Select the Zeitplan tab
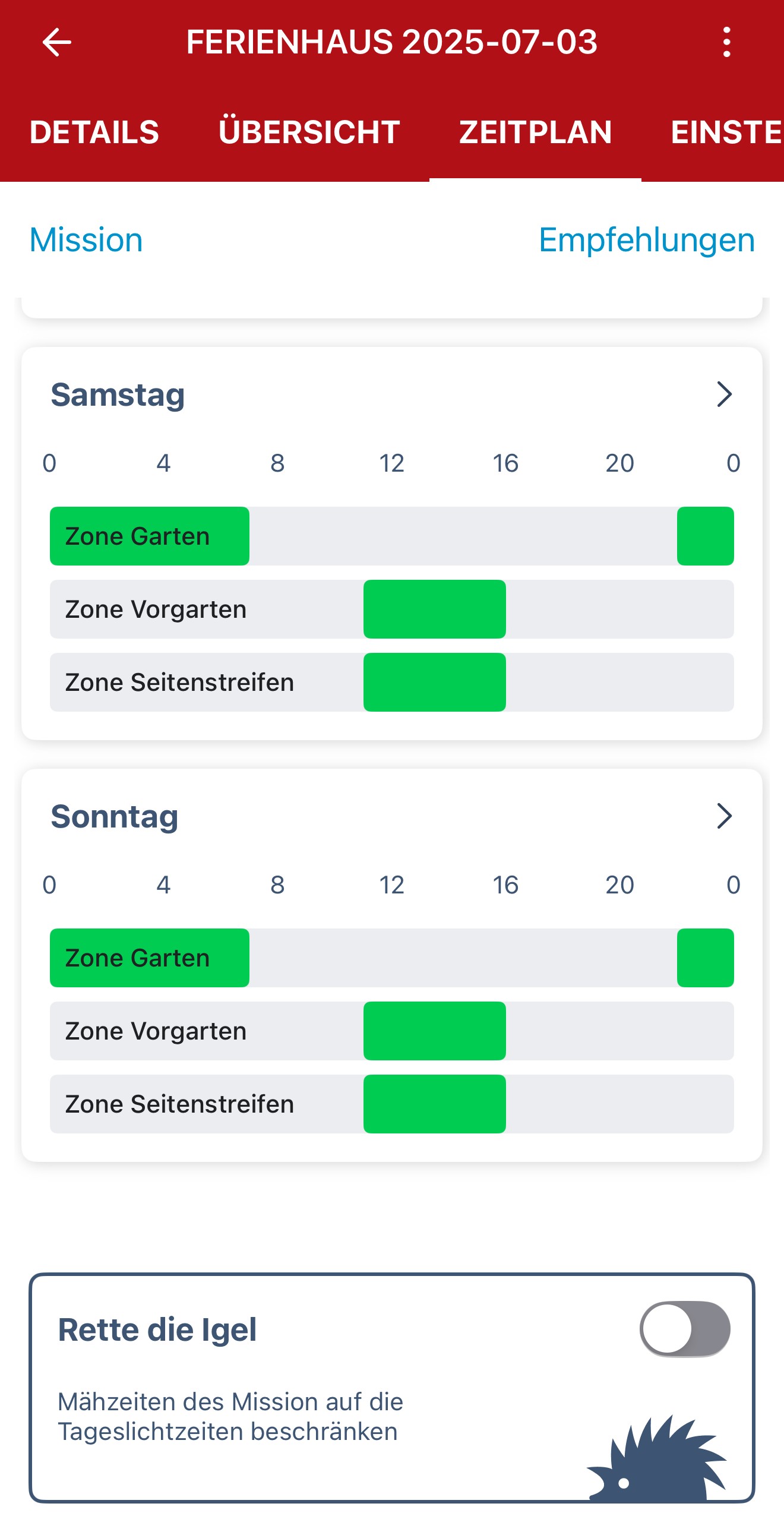This screenshot has height=1535, width=784. pyautogui.click(x=535, y=132)
